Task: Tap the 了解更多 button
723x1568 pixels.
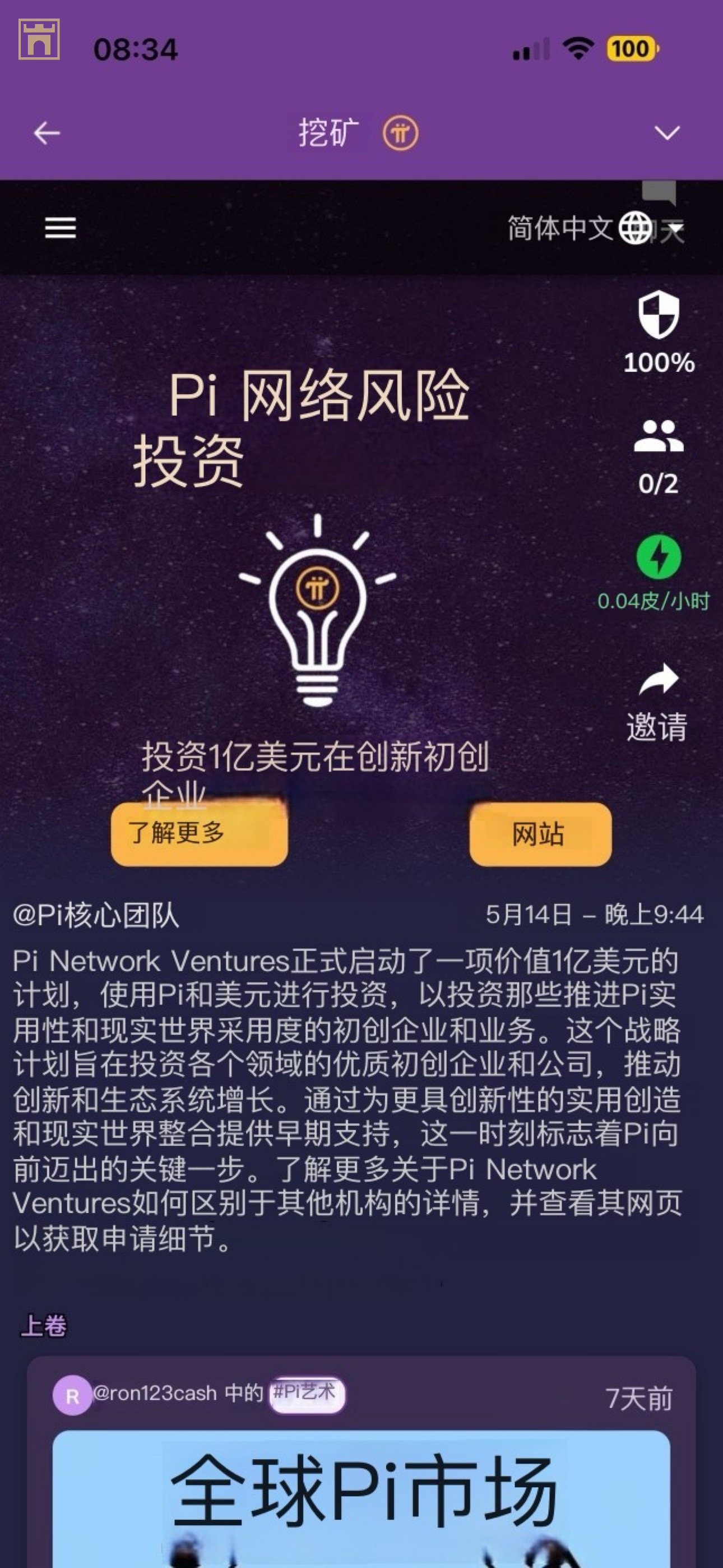Action: [x=199, y=833]
